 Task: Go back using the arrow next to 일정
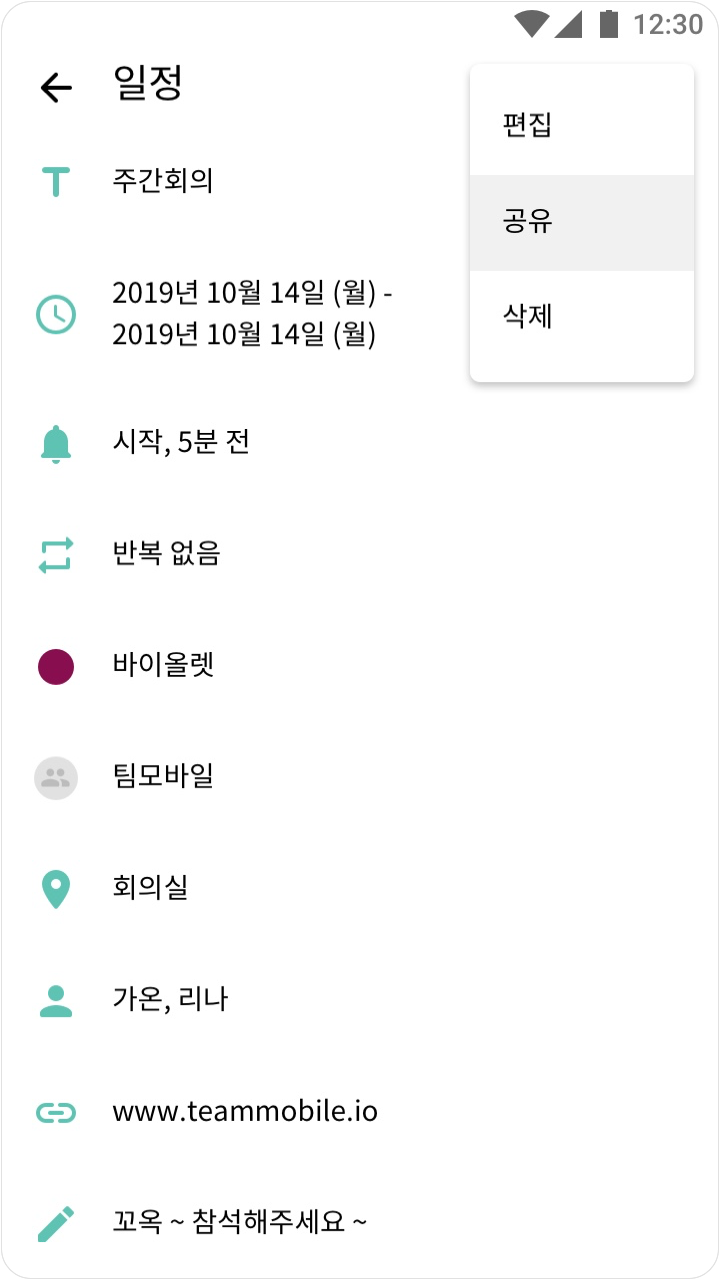coord(56,87)
